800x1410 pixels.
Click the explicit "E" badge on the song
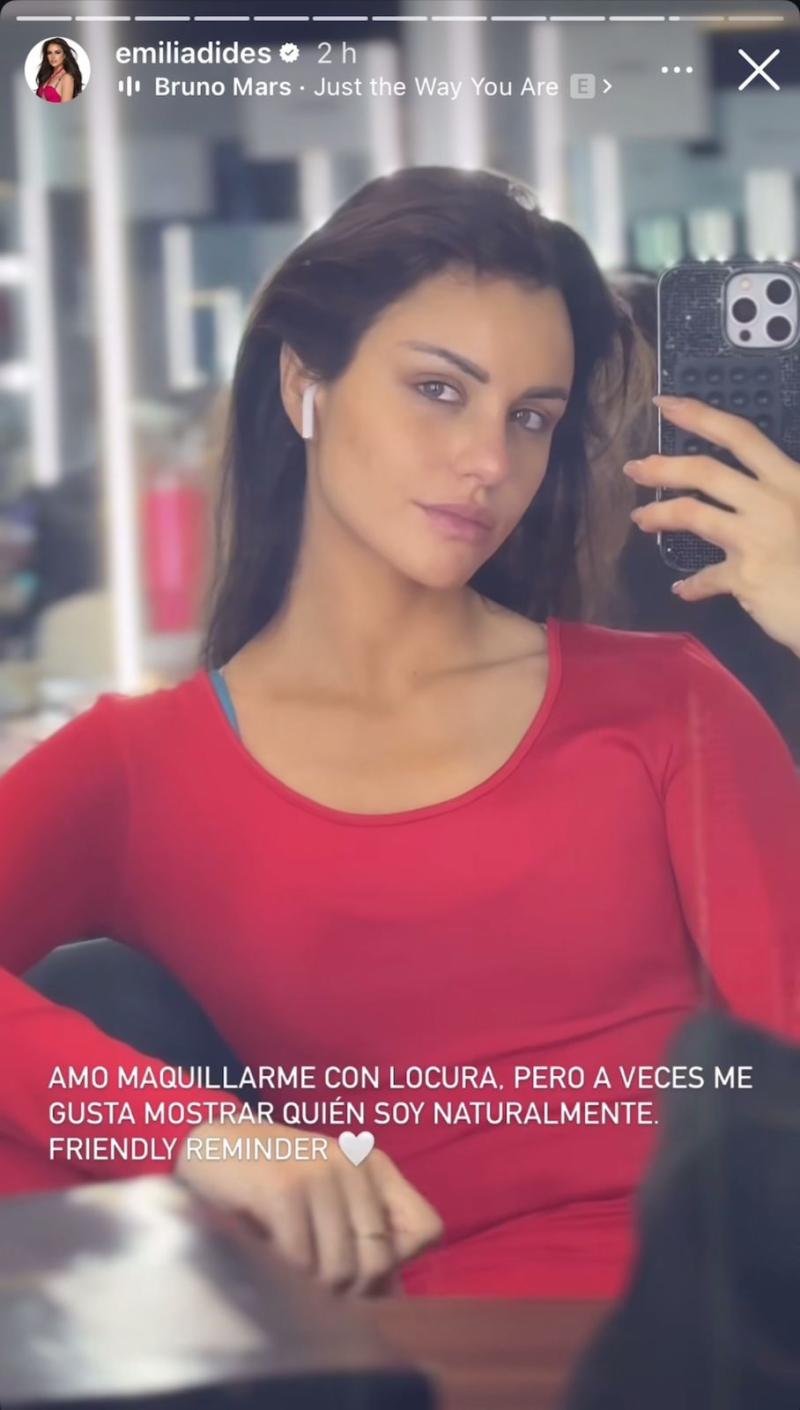(x=582, y=87)
